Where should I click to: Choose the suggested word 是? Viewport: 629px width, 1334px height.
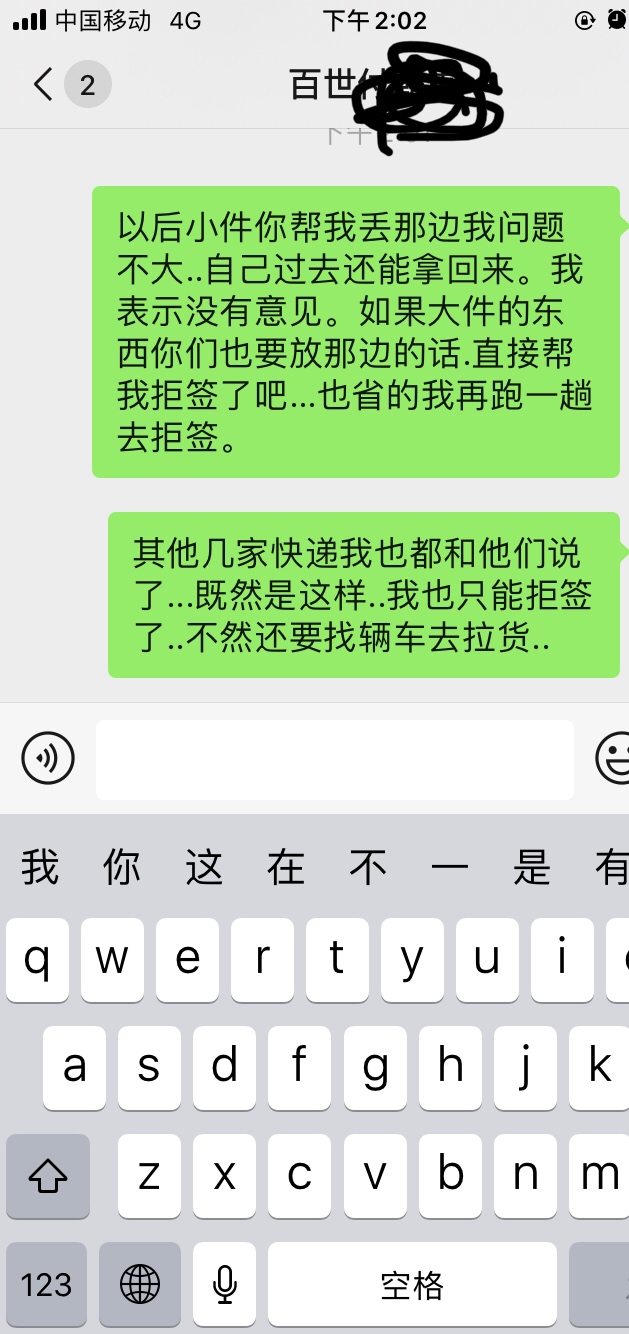[x=532, y=867]
